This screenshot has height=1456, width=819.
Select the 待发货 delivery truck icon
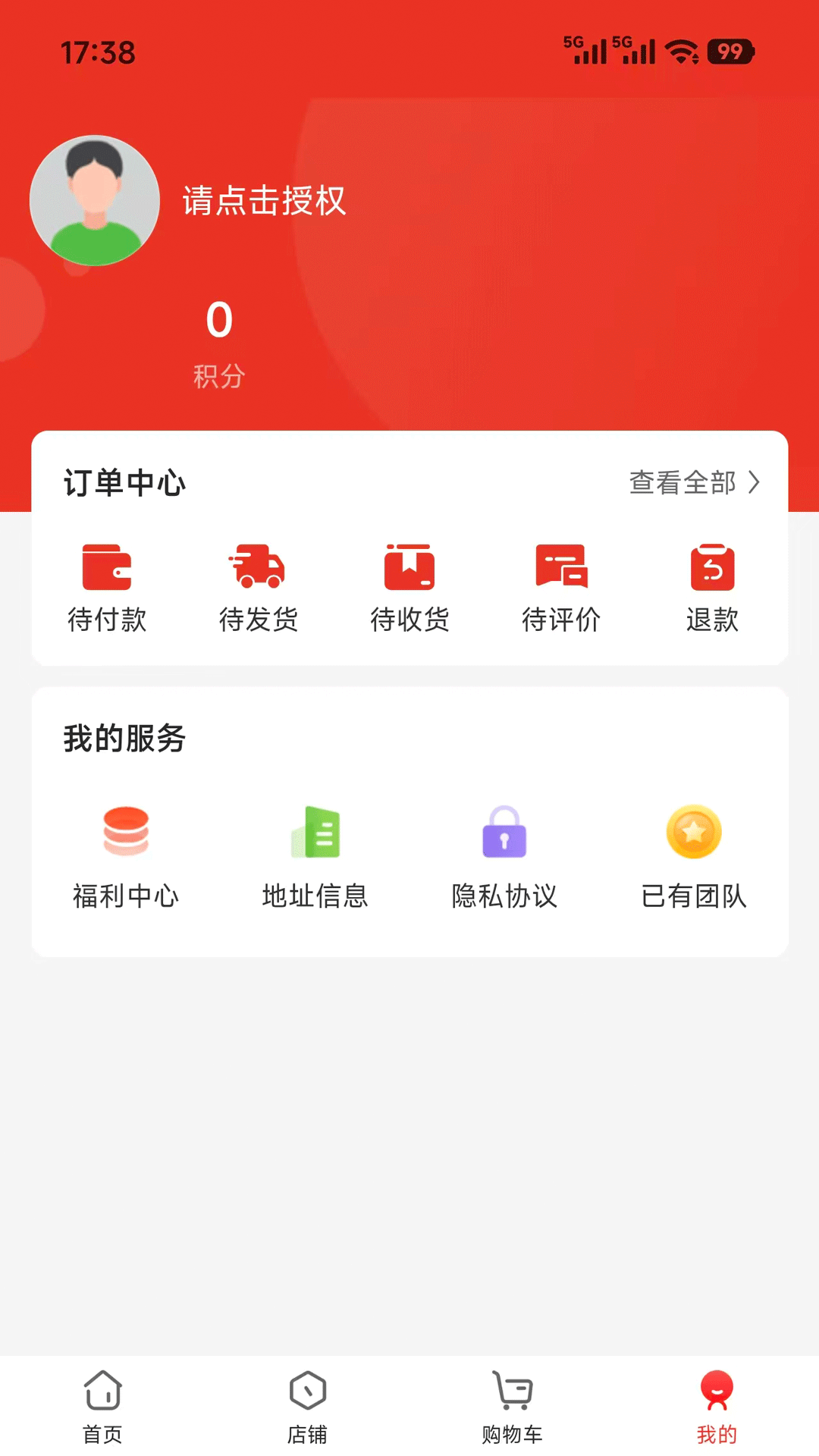click(x=259, y=567)
